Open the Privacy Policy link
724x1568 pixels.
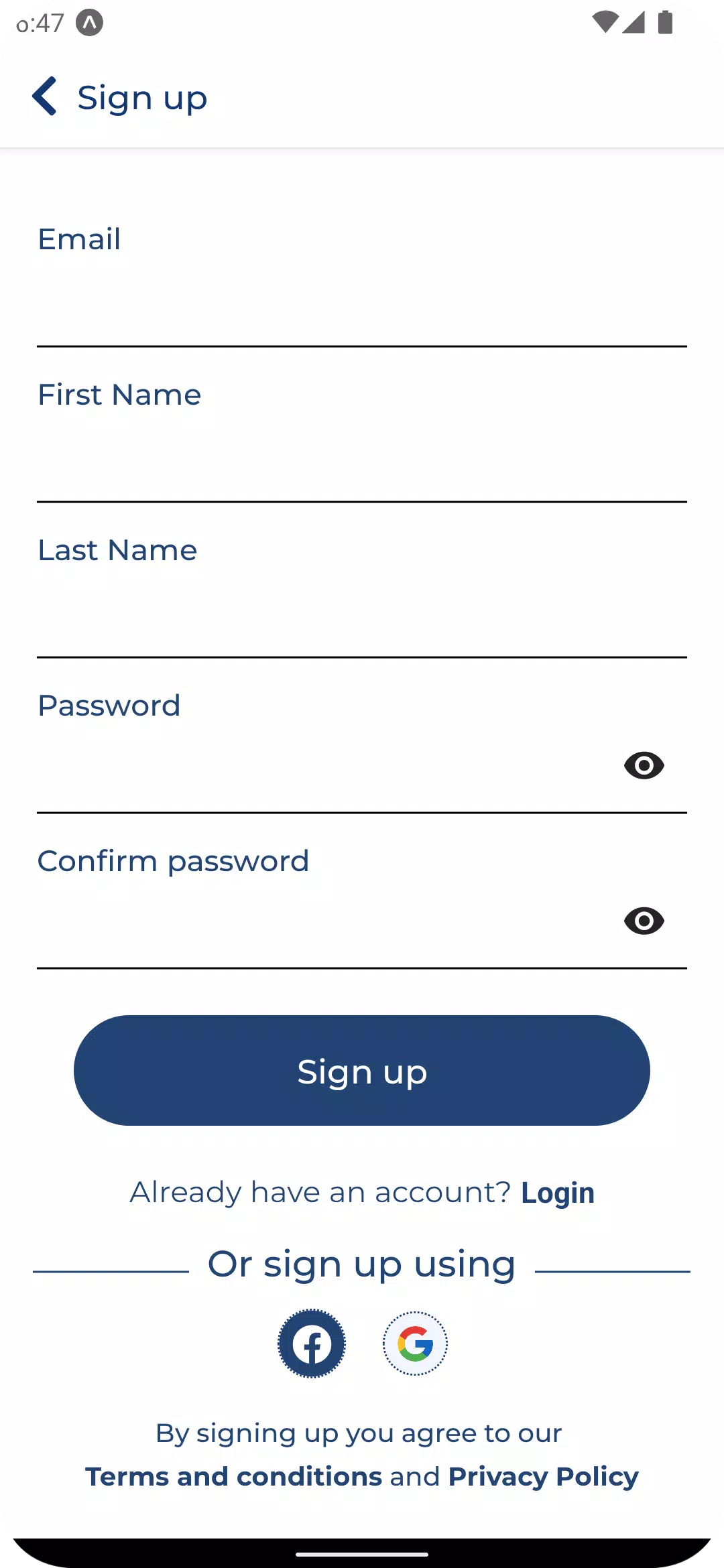(544, 1477)
